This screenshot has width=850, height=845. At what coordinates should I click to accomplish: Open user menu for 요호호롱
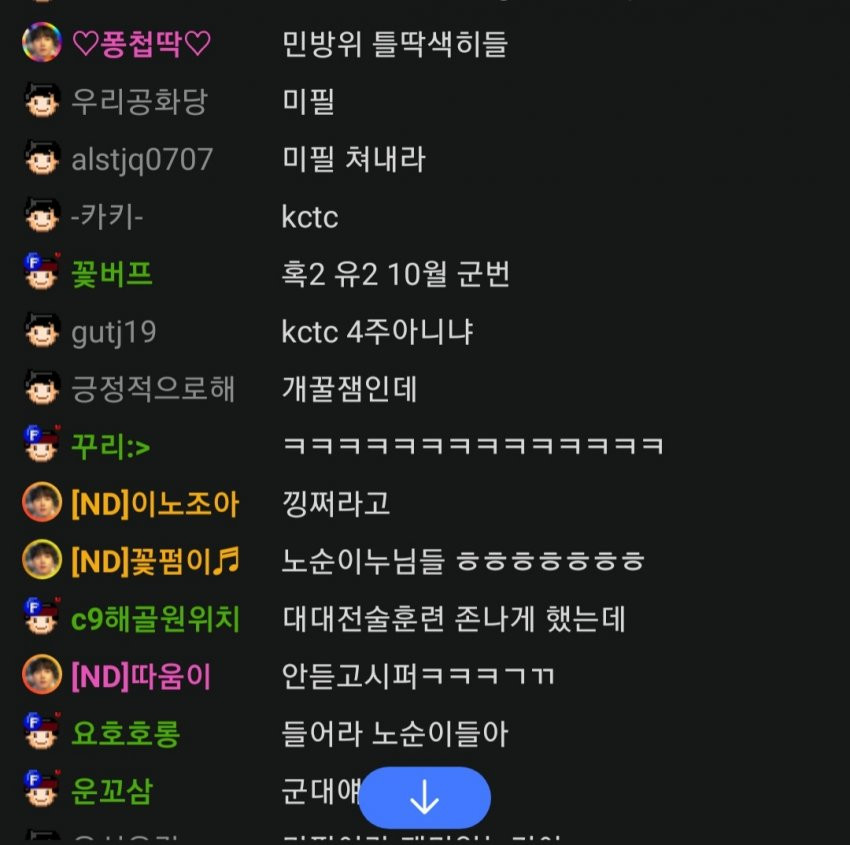click(126, 734)
